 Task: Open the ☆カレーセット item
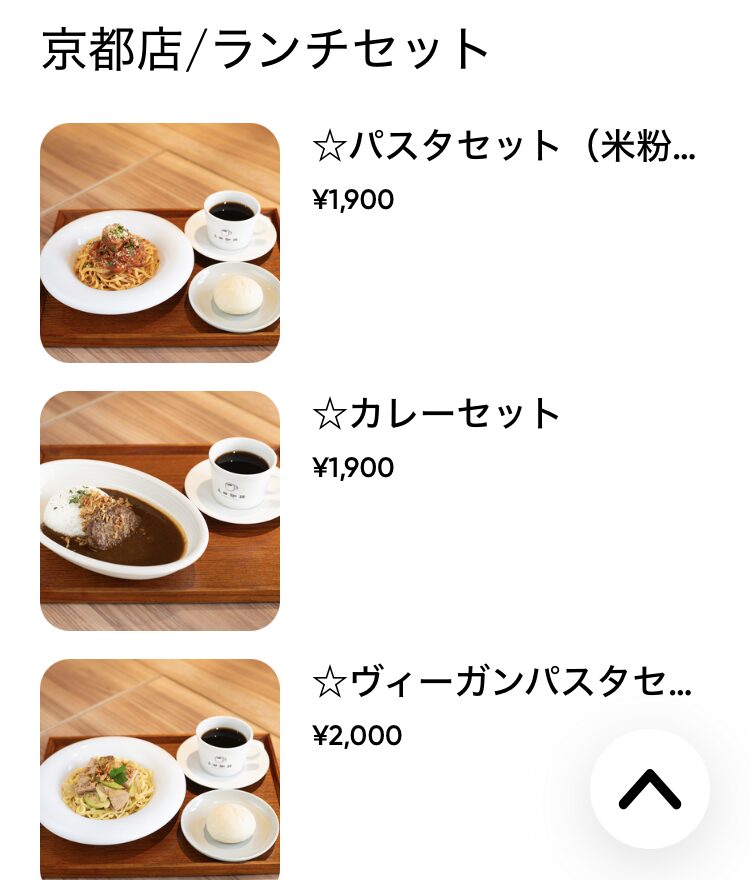click(x=436, y=414)
